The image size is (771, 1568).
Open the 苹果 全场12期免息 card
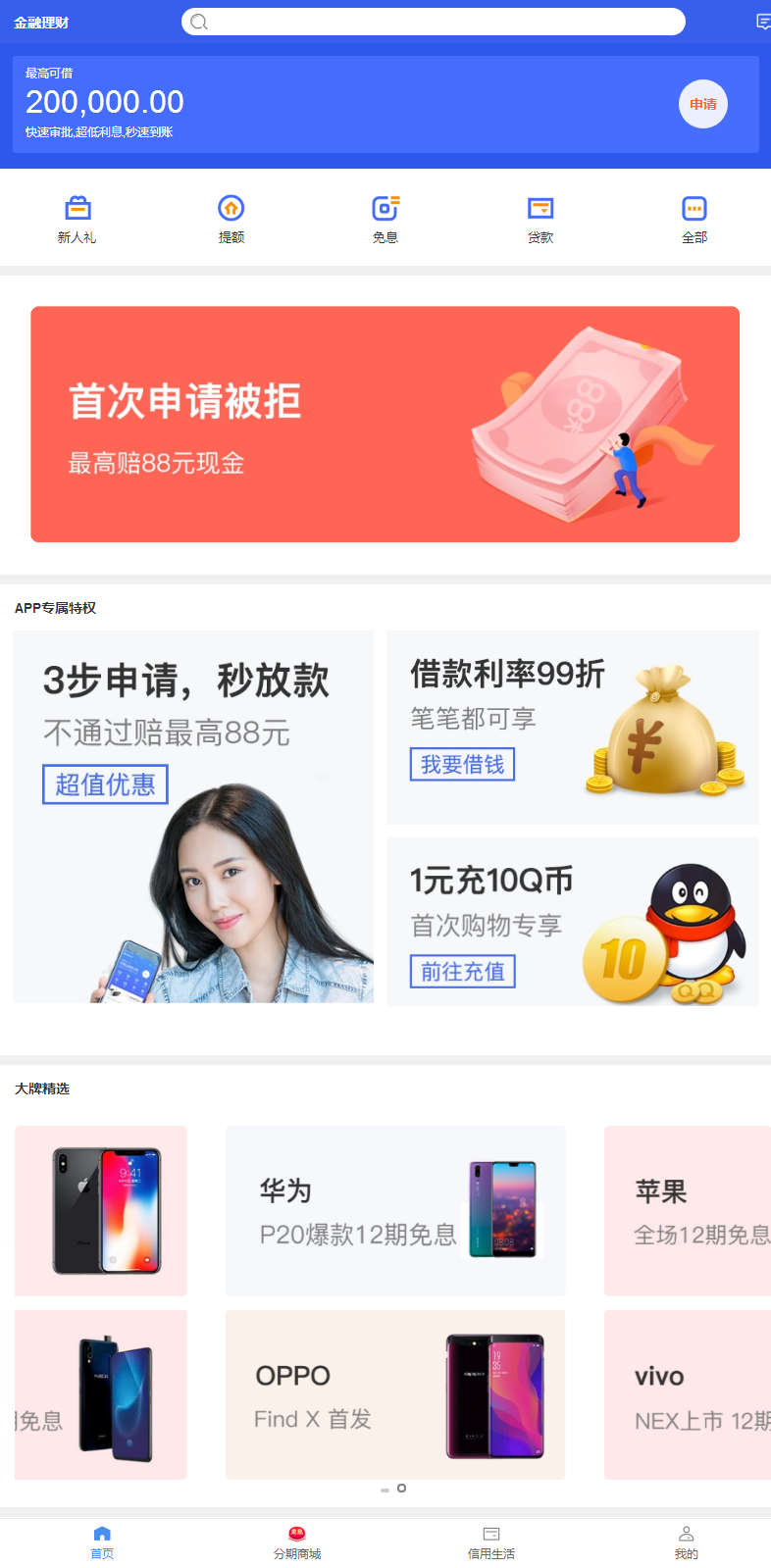point(687,1211)
